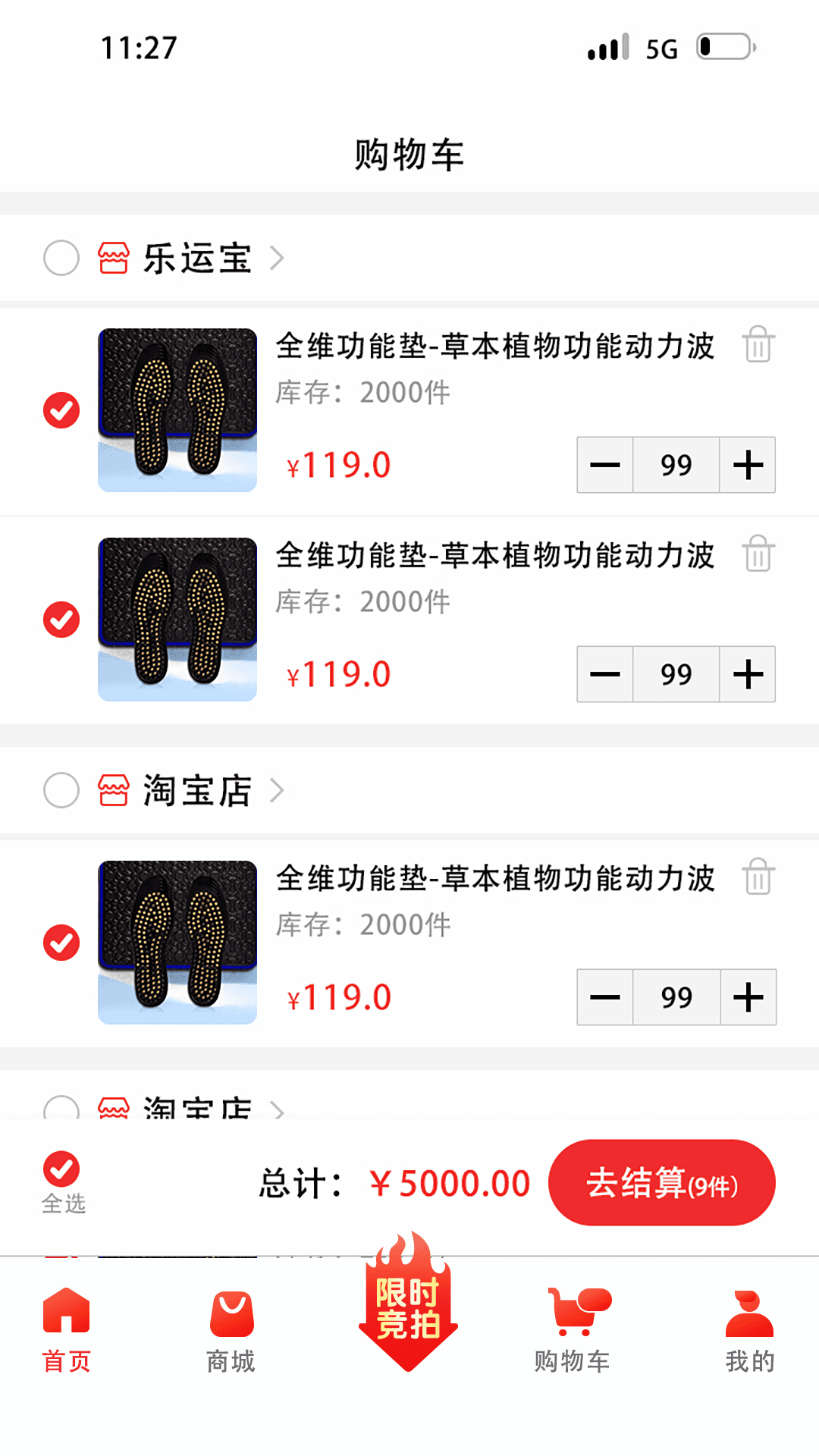Uncheck the first selected product checkbox
This screenshot has height=1456, width=819.
61,409
